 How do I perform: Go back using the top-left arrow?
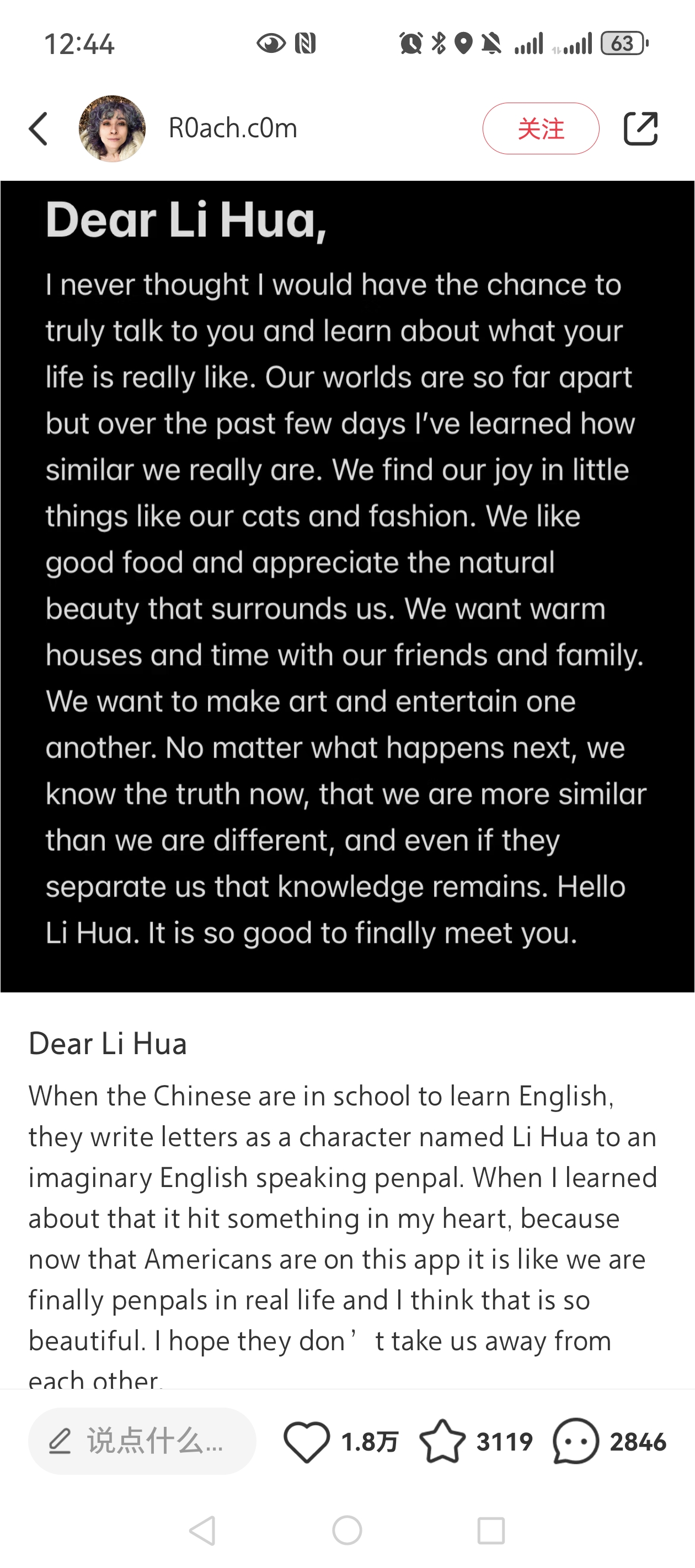[x=38, y=128]
